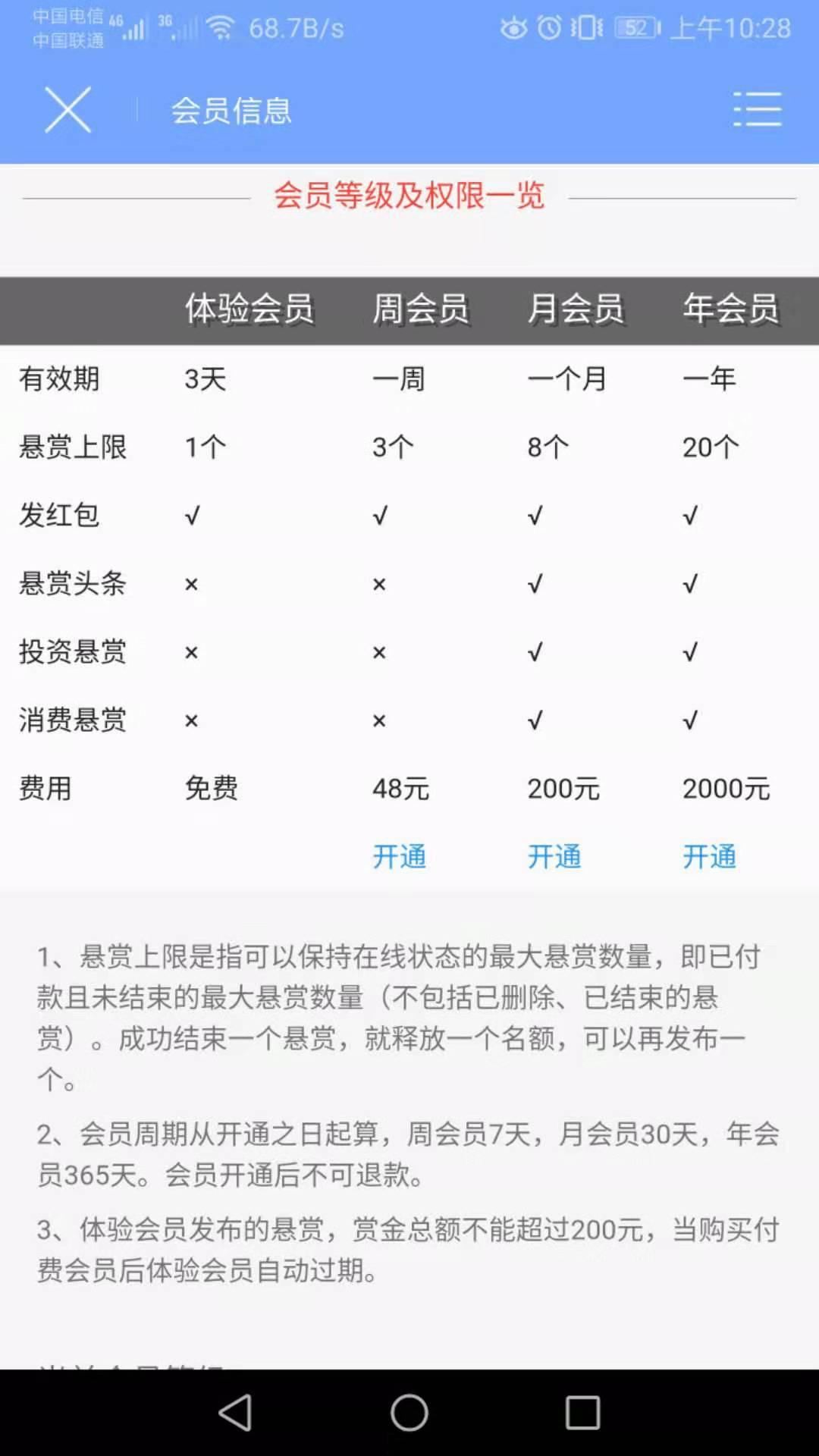The height and width of the screenshot is (1456, 819).
Task: Open the list menu icon
Action: tap(757, 110)
